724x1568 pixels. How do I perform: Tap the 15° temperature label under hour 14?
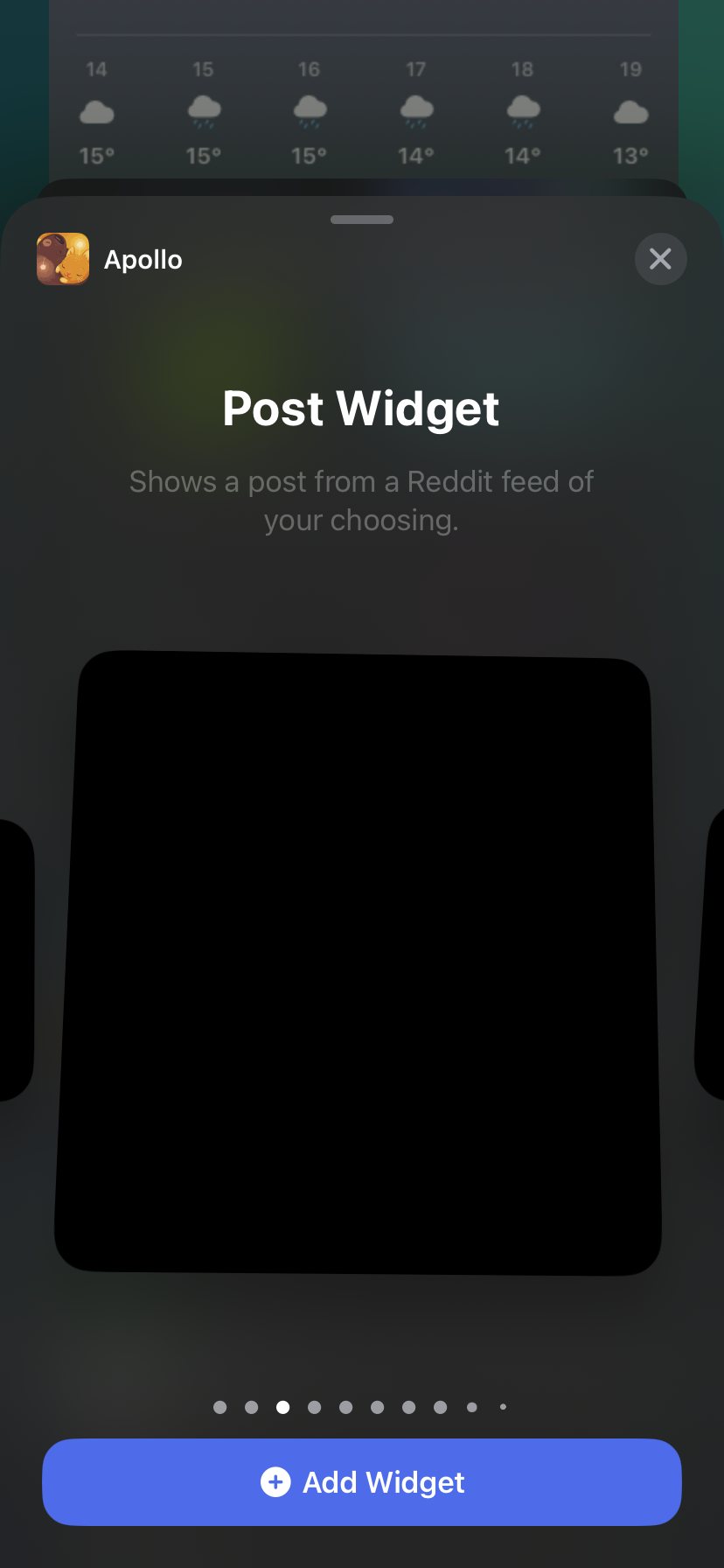click(x=96, y=155)
